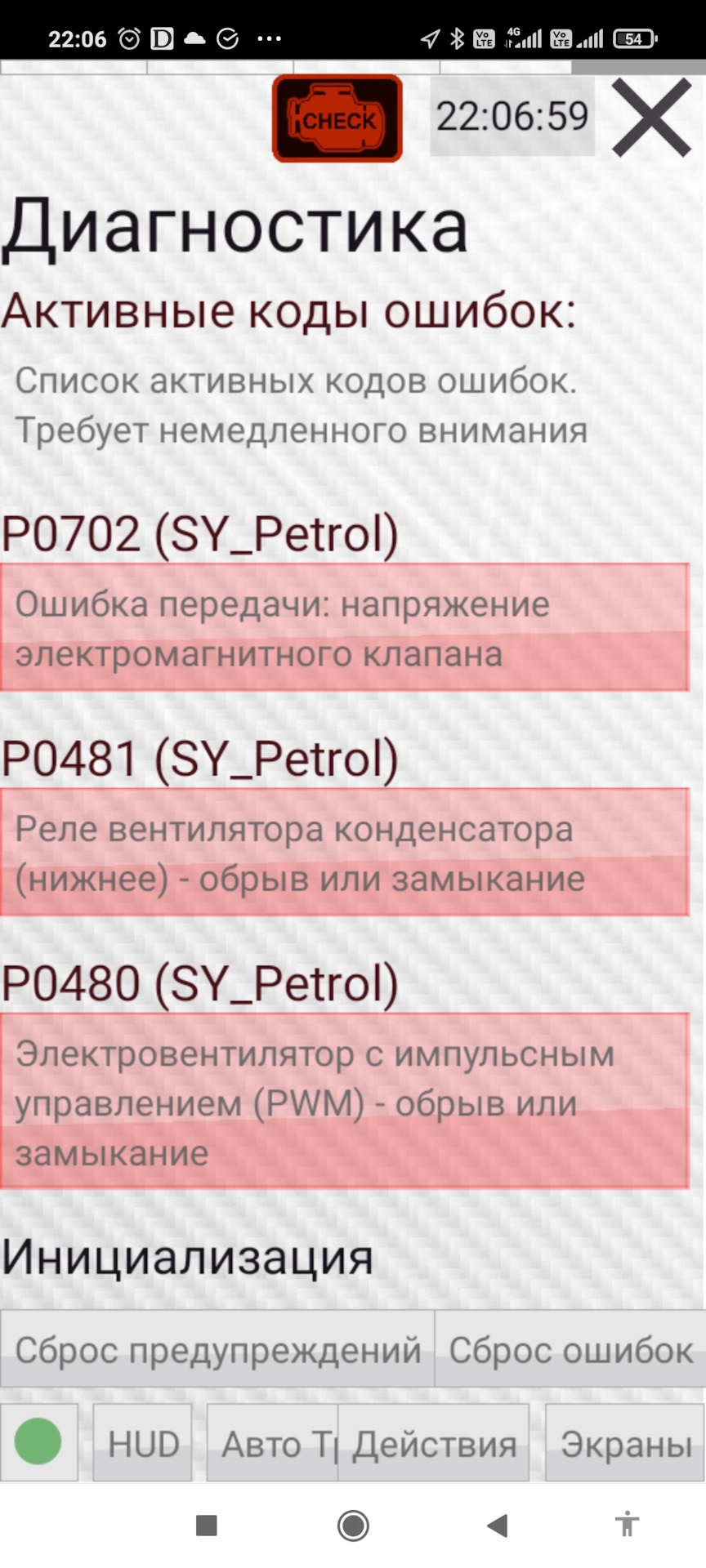The width and height of the screenshot is (706, 1568).
Task: Open the Действия menu
Action: [x=434, y=1442]
